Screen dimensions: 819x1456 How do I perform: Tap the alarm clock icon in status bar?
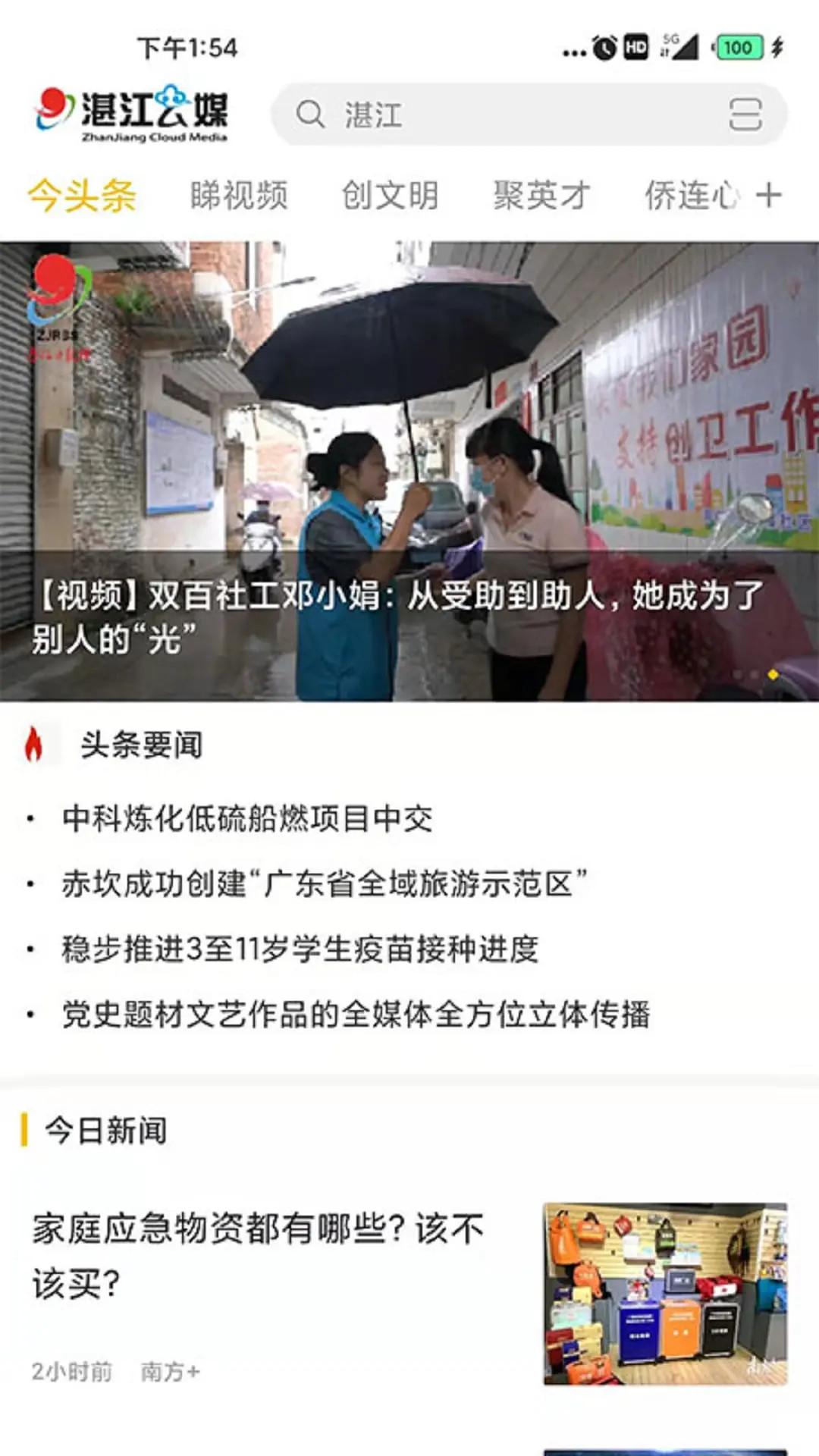603,45
